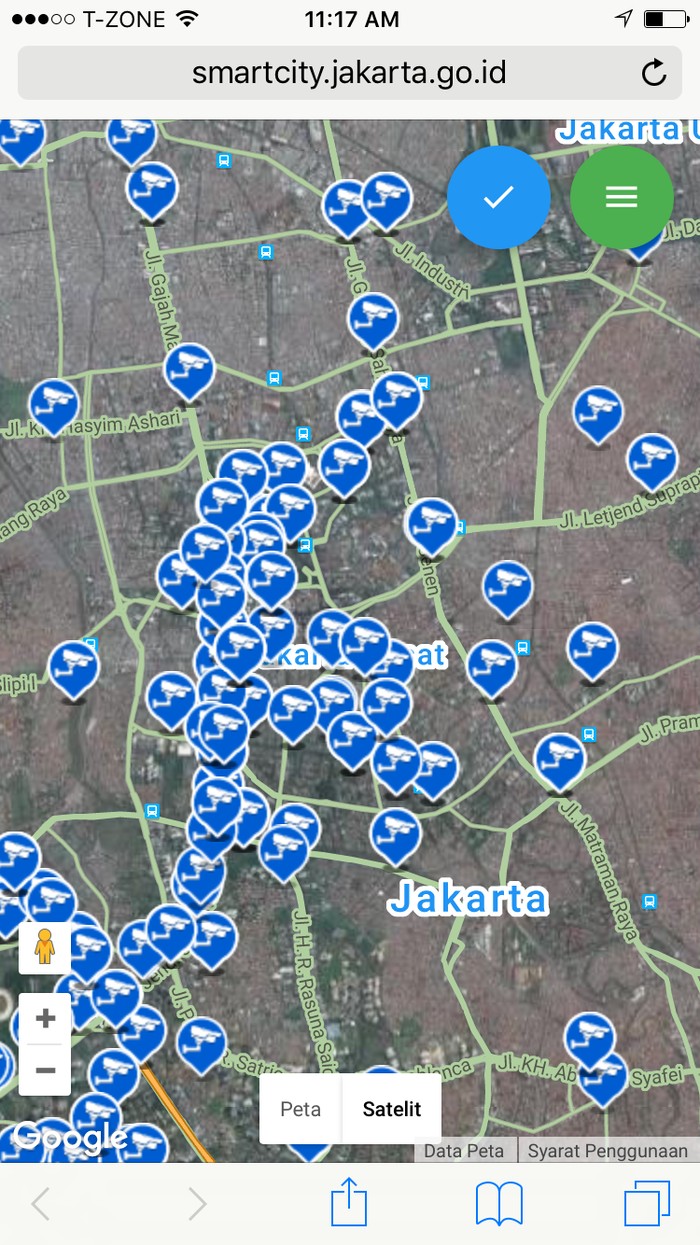Switch to Peta map view
The width and height of the screenshot is (700, 1245).
(300, 1109)
